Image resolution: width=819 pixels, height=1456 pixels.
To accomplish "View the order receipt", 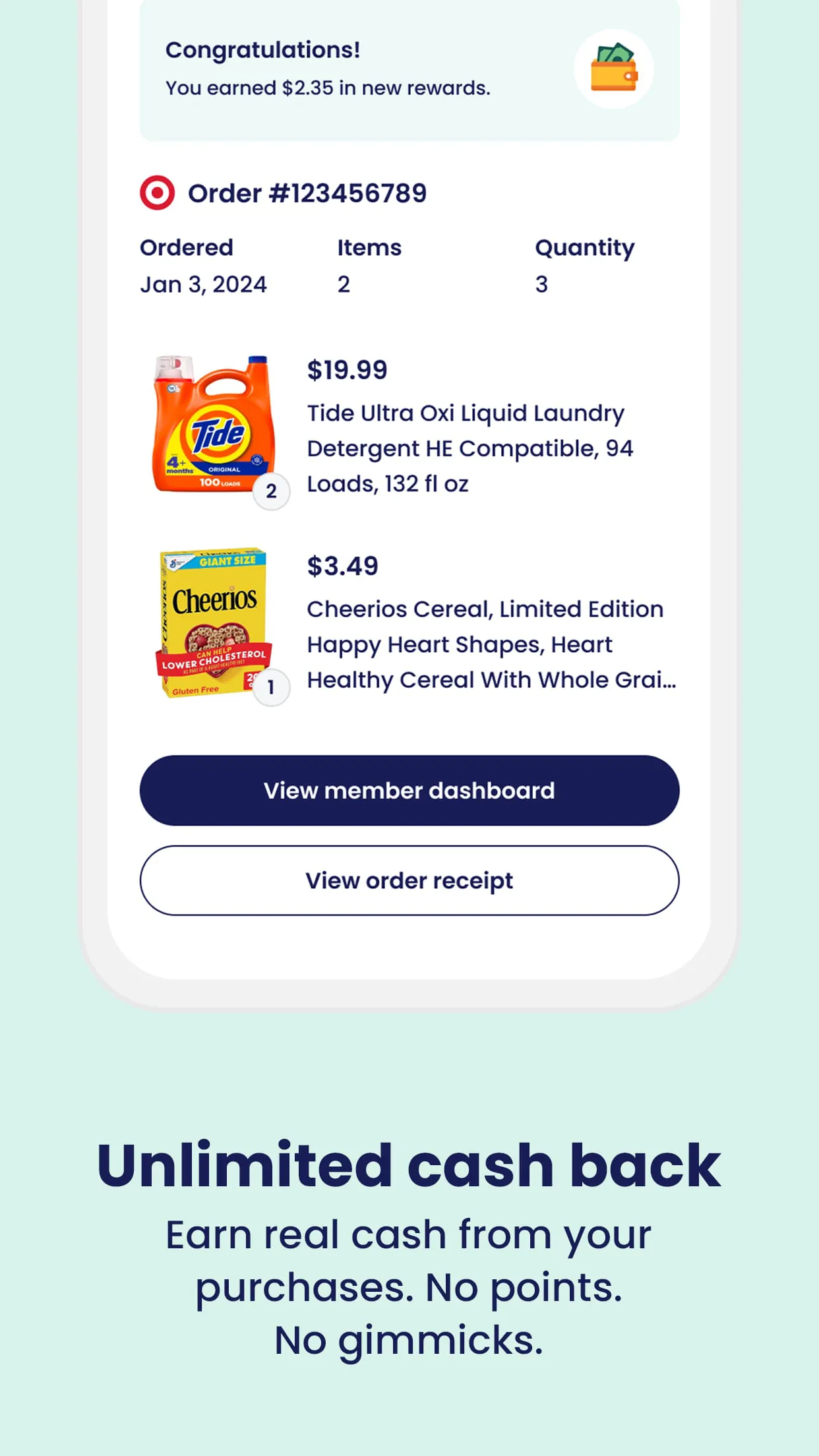I will [x=409, y=880].
